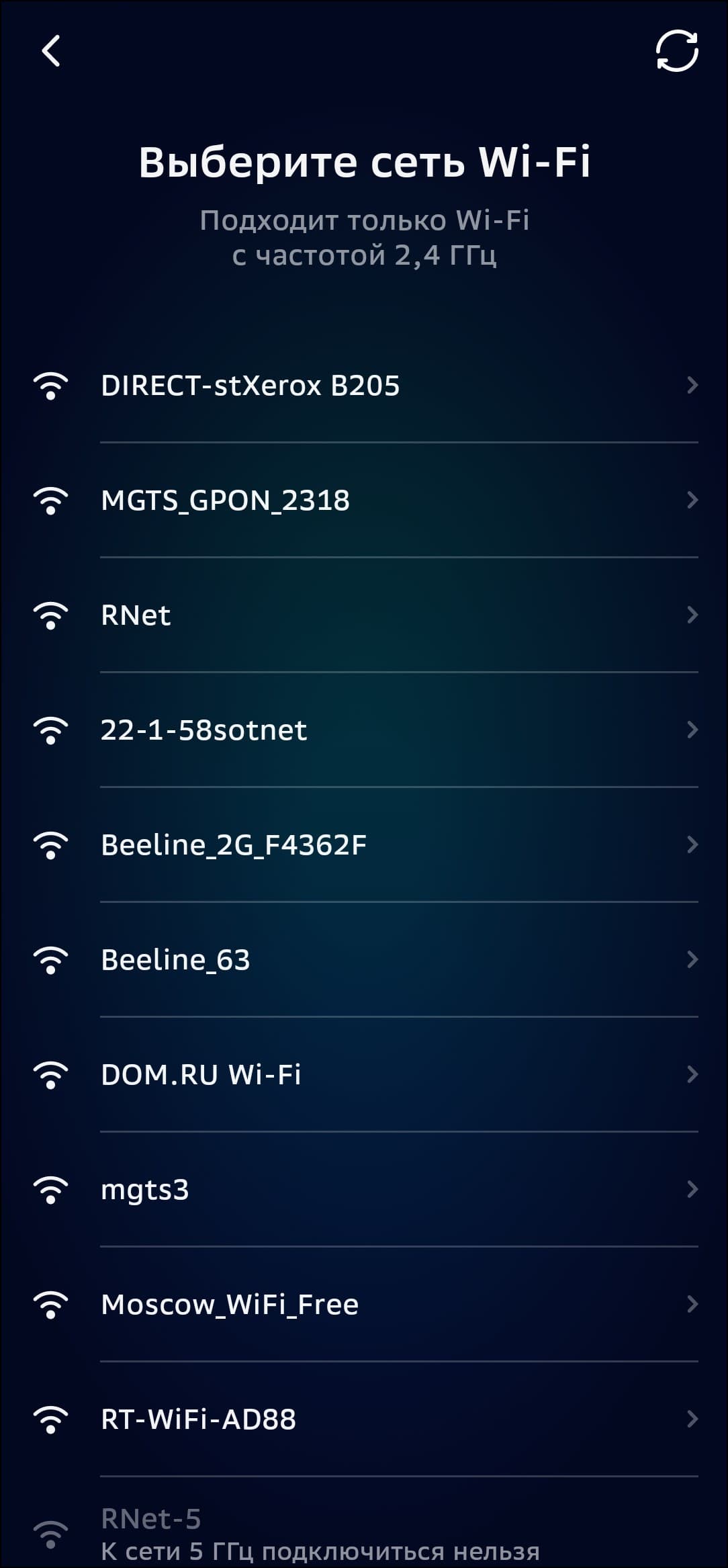Go back to the previous screen
The width and height of the screenshot is (728, 1568).
[51, 51]
